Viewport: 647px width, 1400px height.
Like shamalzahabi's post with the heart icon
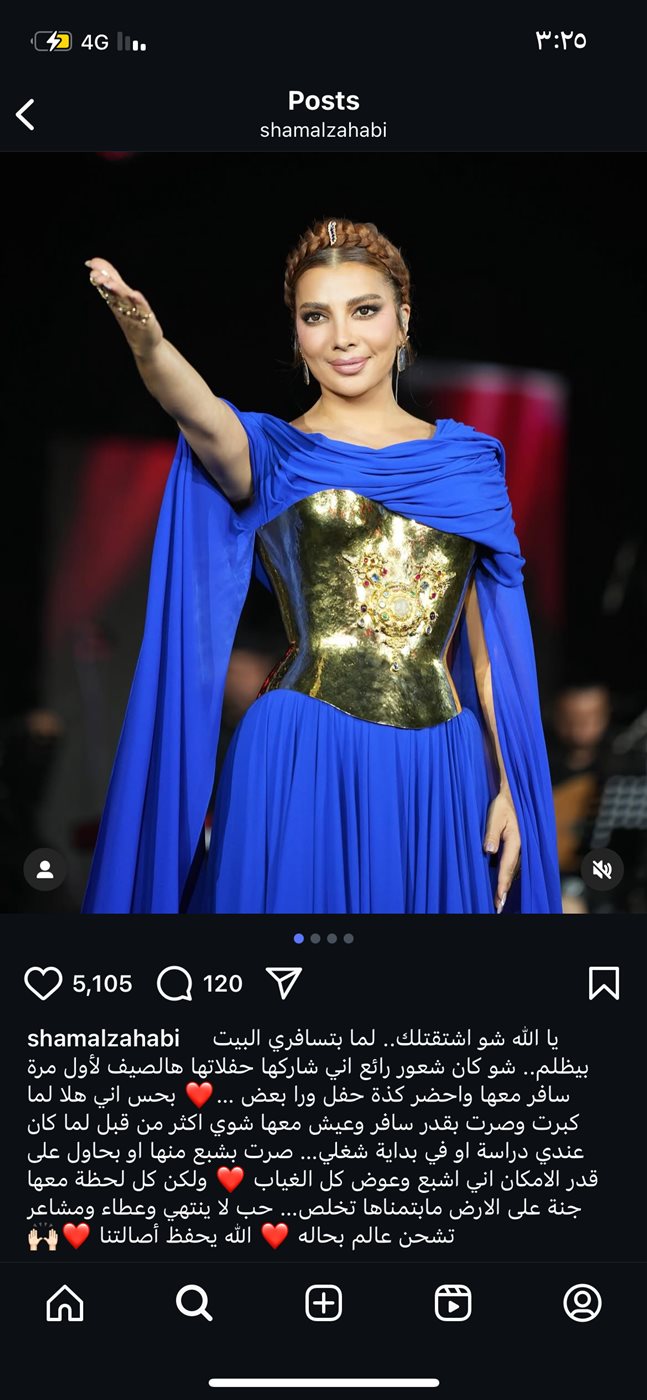[43, 984]
